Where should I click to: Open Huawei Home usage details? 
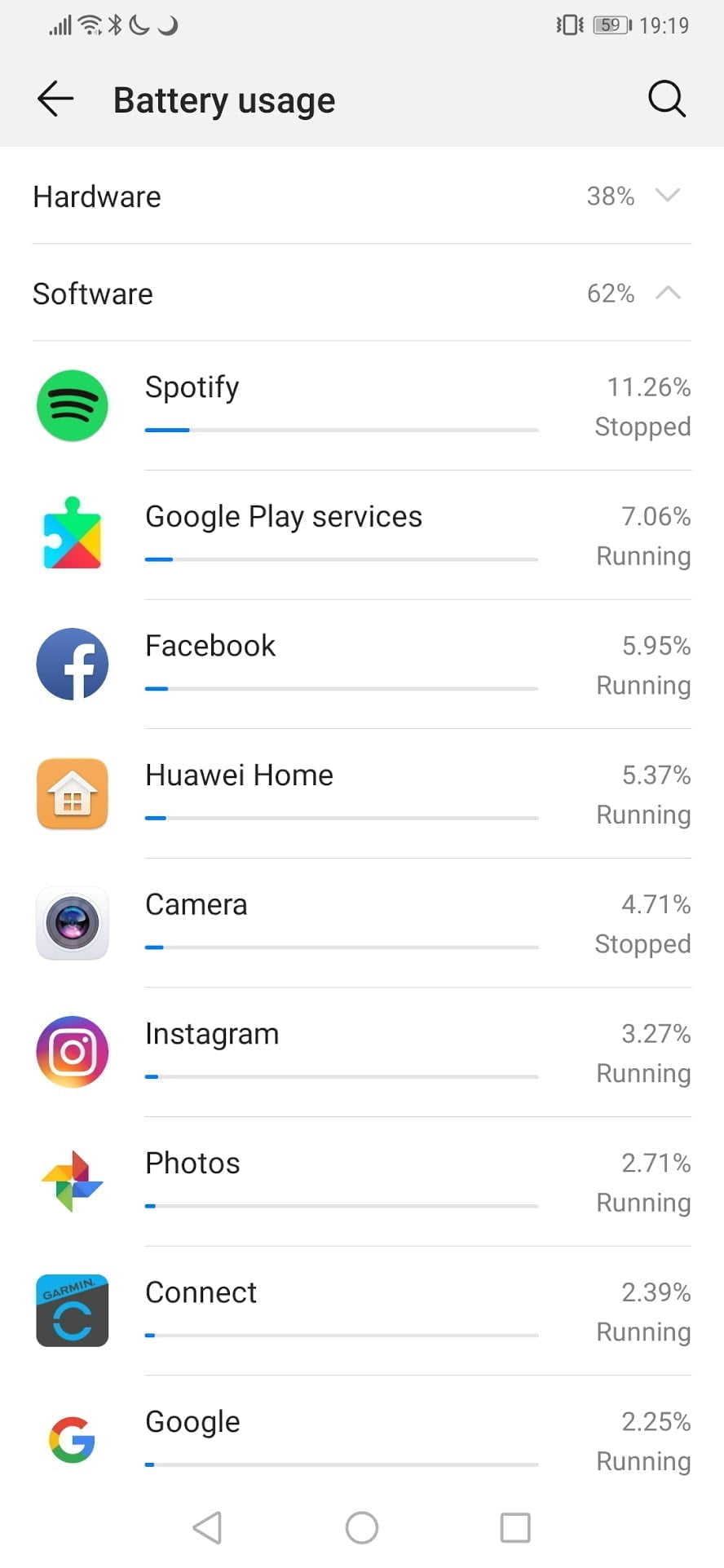(x=361, y=794)
